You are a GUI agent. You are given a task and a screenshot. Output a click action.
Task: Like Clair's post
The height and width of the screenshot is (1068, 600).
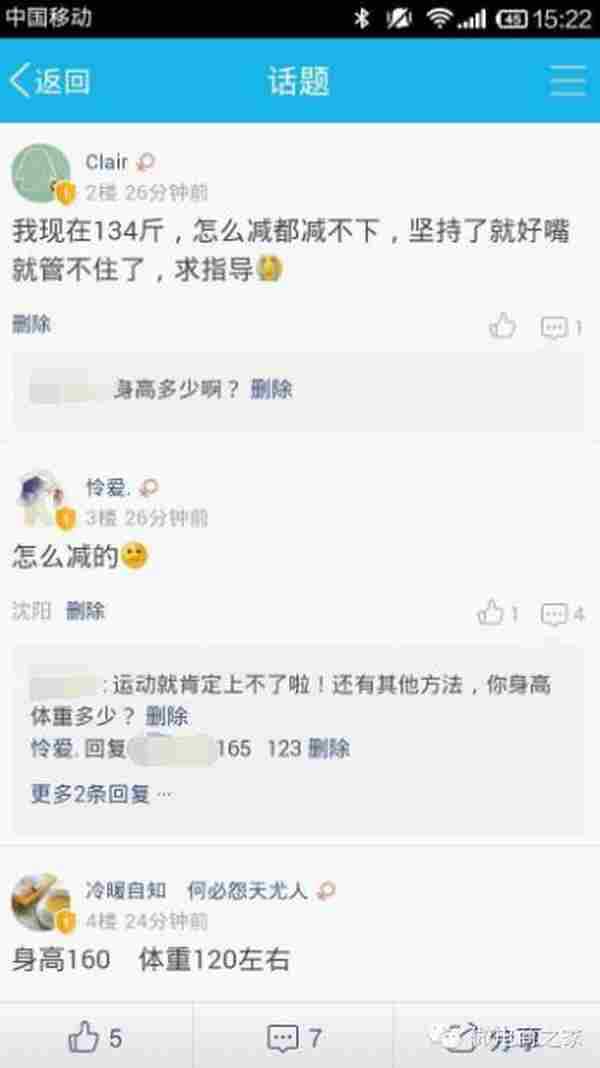[503, 326]
